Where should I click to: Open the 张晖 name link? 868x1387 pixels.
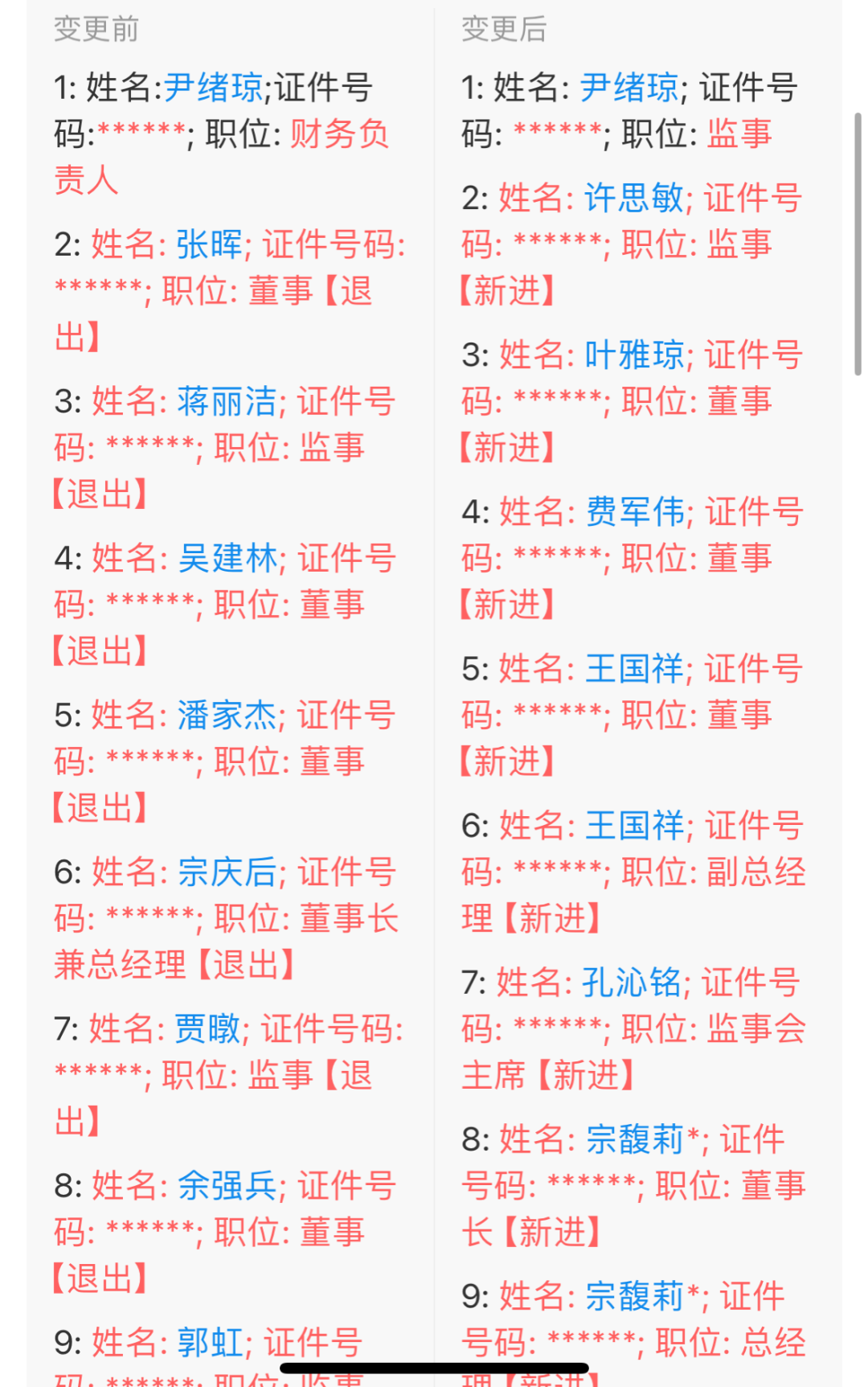coord(209,244)
